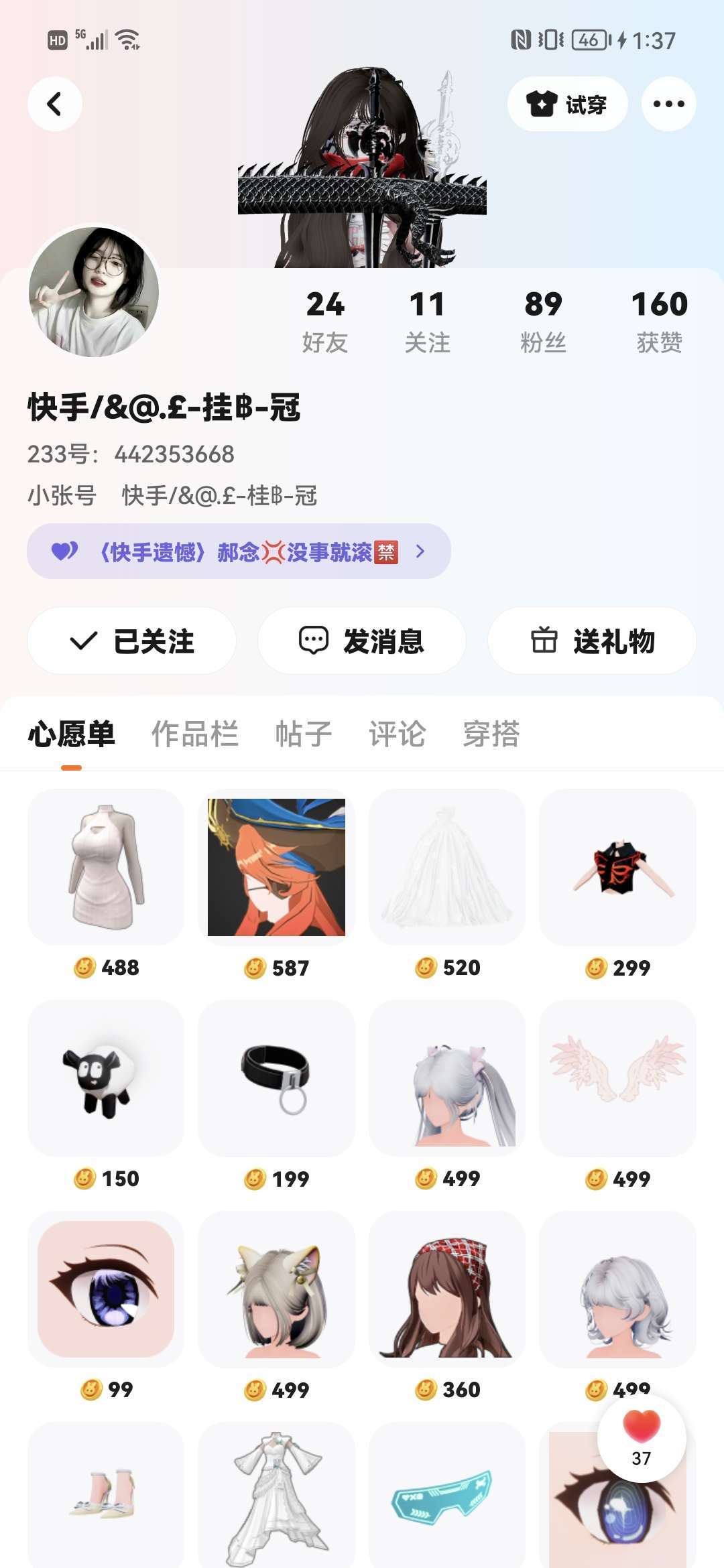
Task: Open the brown hair with bandana priced 360
Action: [x=447, y=1289]
